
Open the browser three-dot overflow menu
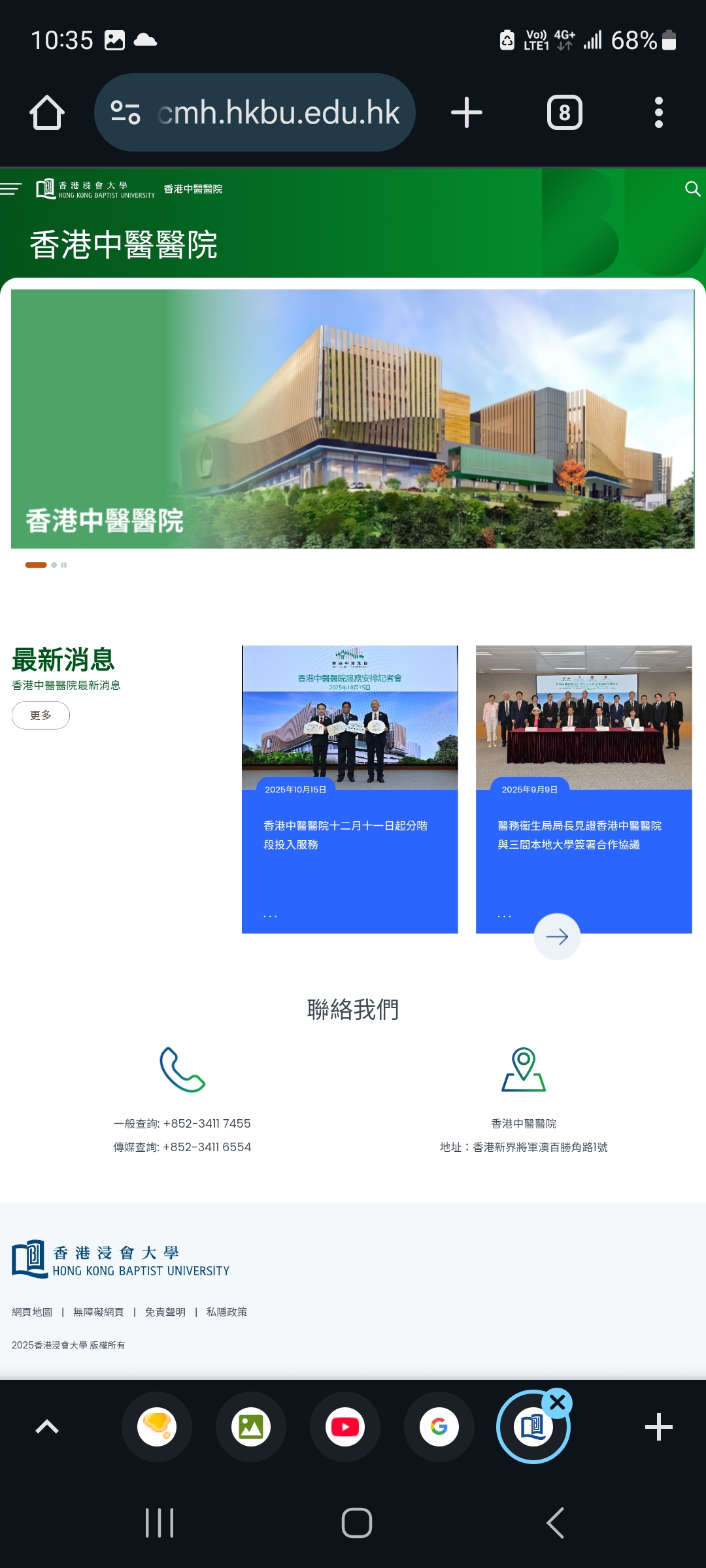click(658, 112)
